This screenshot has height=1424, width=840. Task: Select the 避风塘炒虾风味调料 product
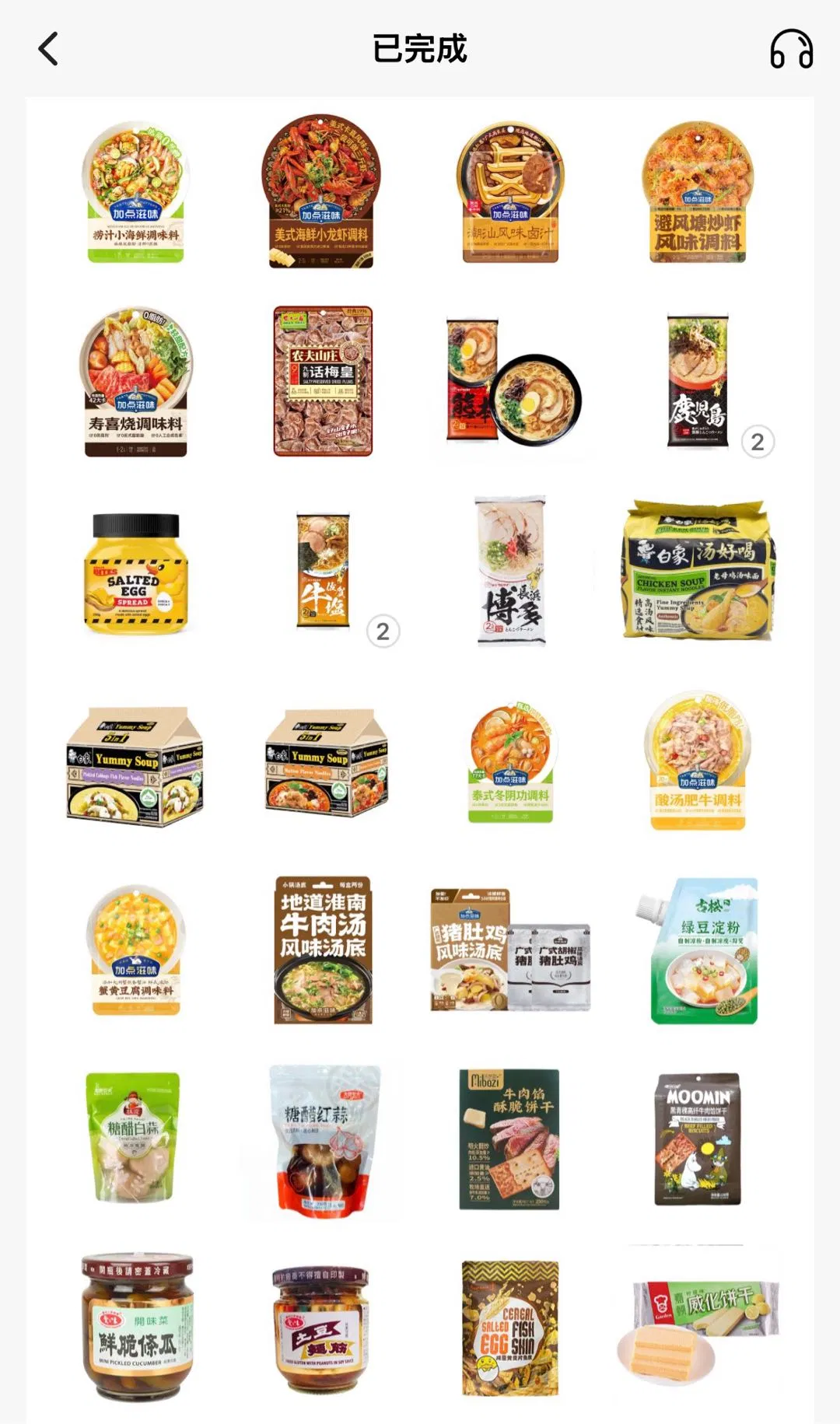click(x=698, y=192)
